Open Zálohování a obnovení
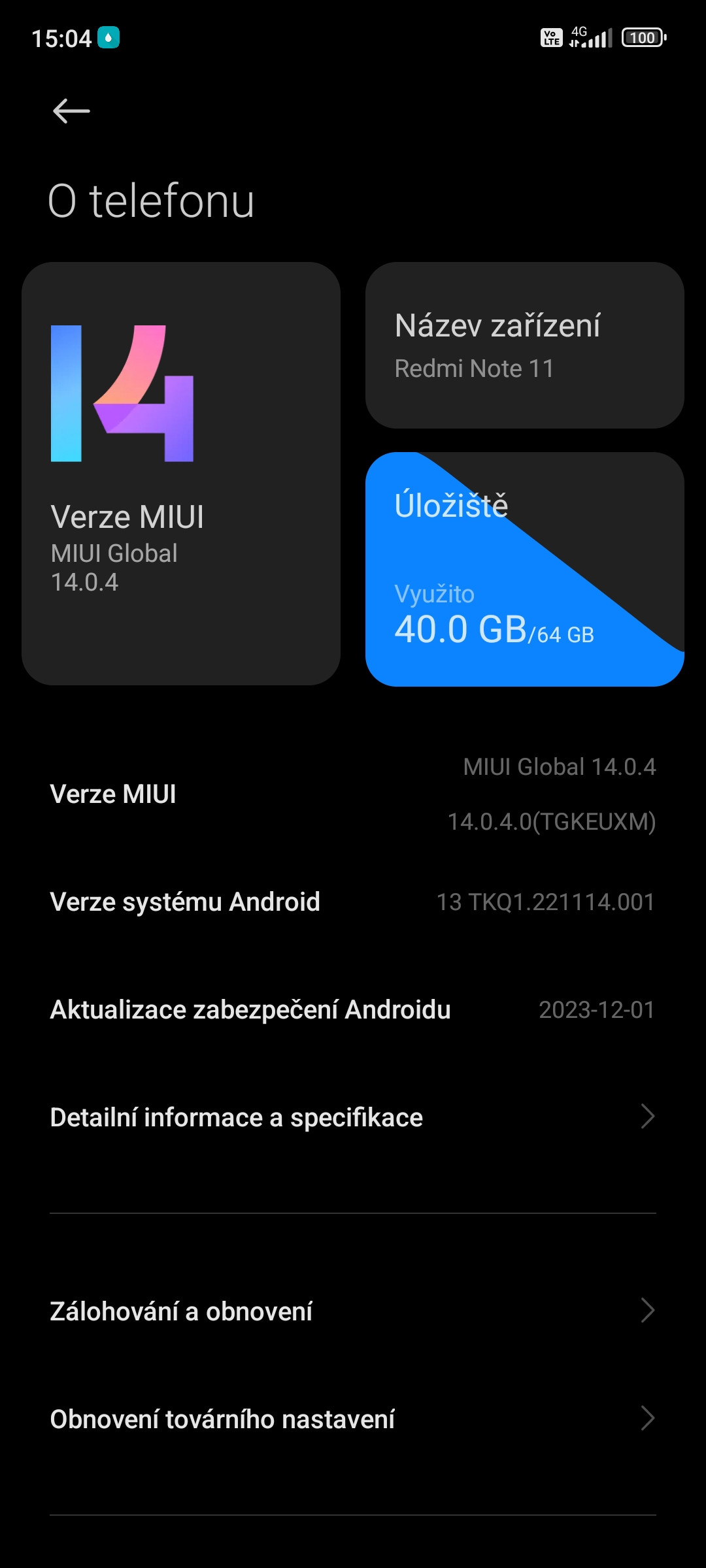Screen dimensions: 706x1568 pos(353,1311)
